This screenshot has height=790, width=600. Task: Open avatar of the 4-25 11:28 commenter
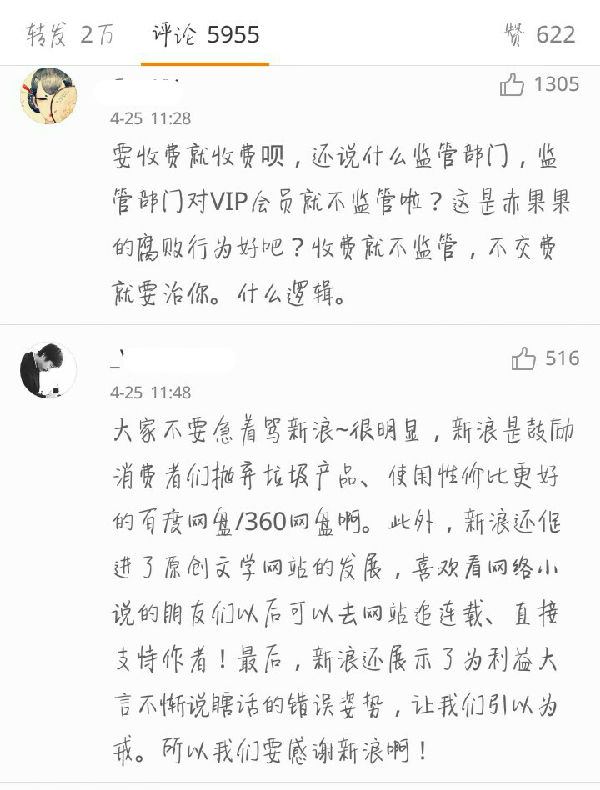click(x=48, y=96)
